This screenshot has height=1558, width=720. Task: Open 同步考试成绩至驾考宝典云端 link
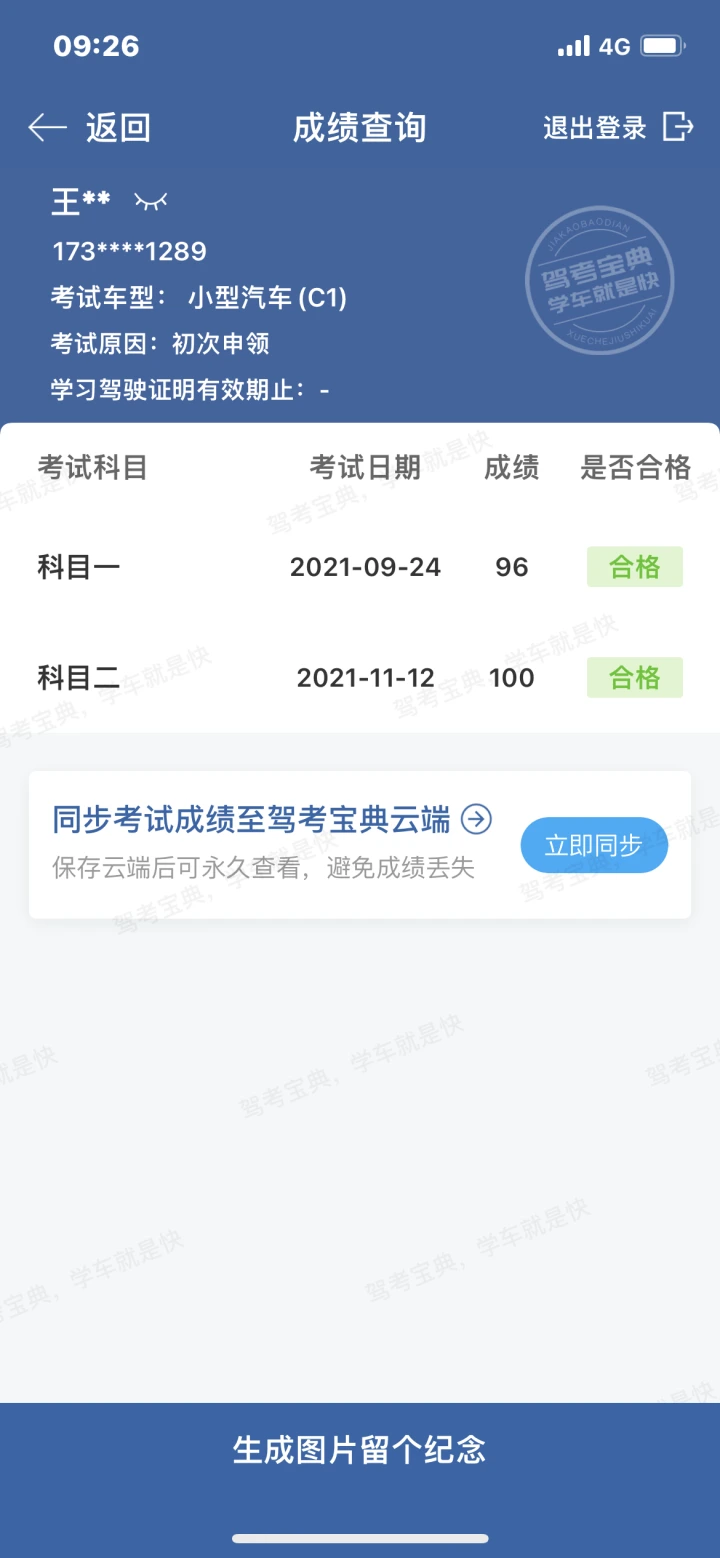tap(272, 820)
